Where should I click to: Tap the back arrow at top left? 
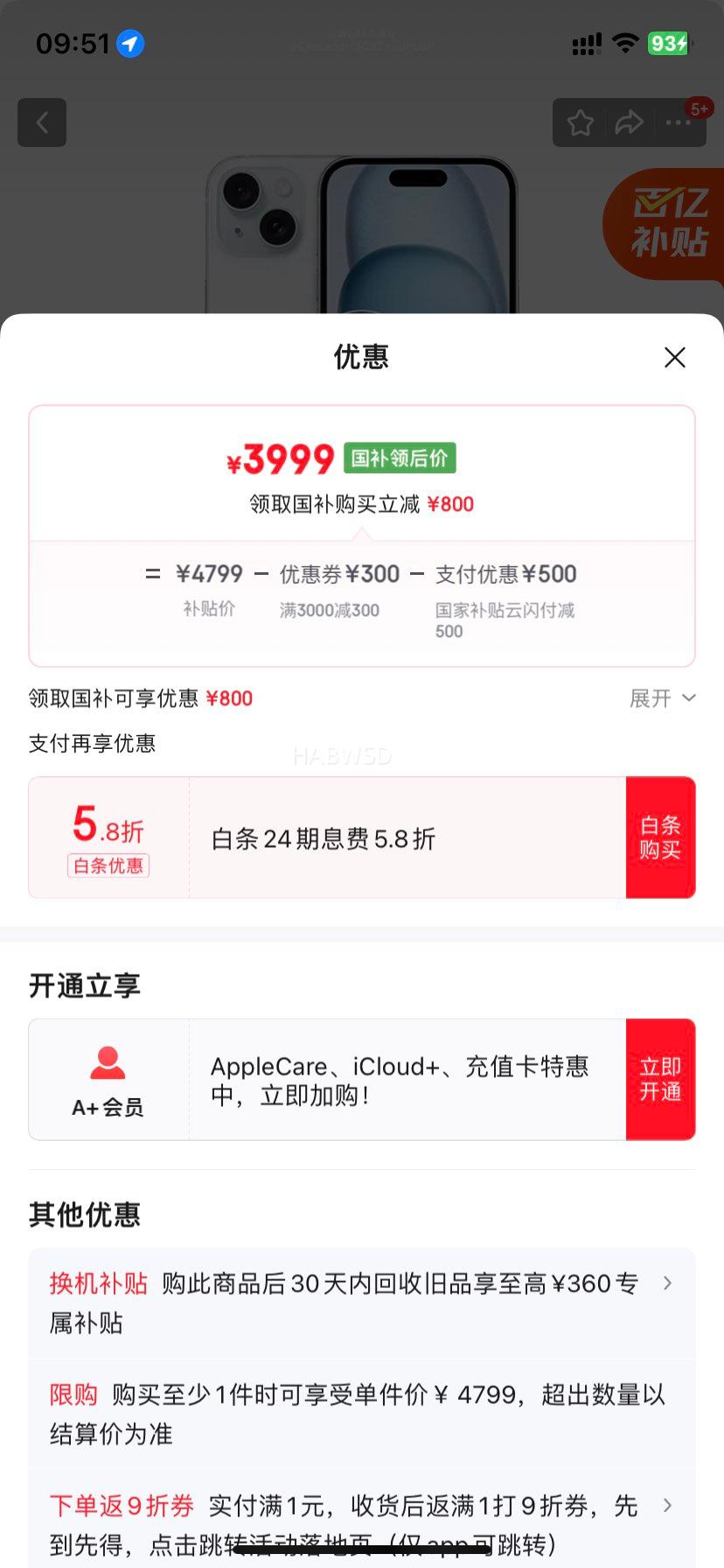pyautogui.click(x=42, y=122)
